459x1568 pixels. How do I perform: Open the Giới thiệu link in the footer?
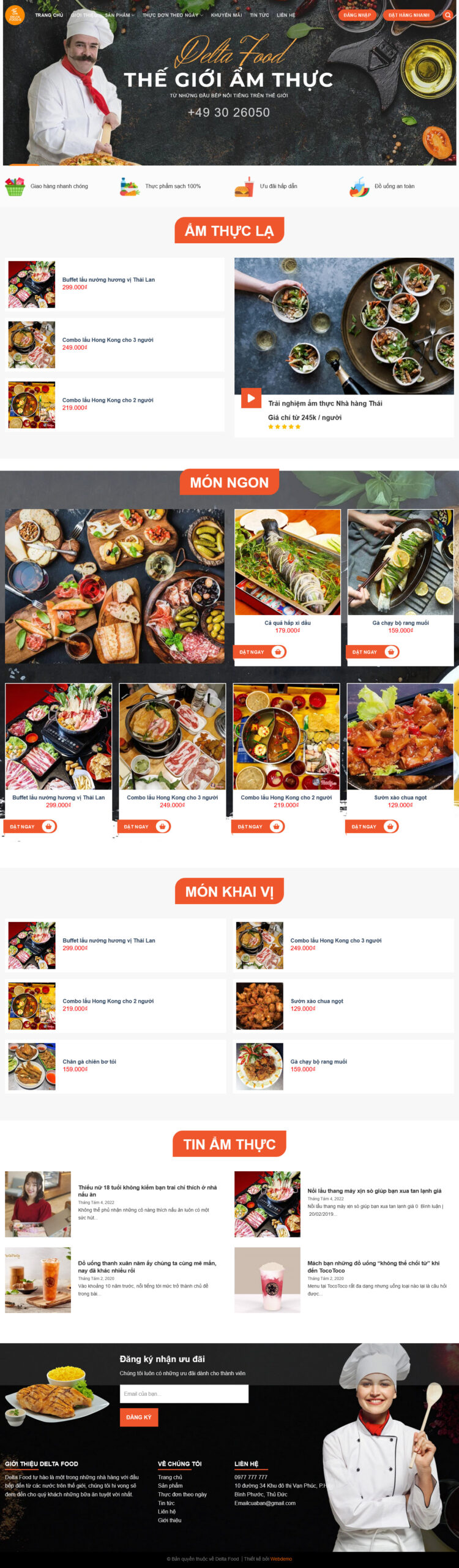(x=170, y=1520)
